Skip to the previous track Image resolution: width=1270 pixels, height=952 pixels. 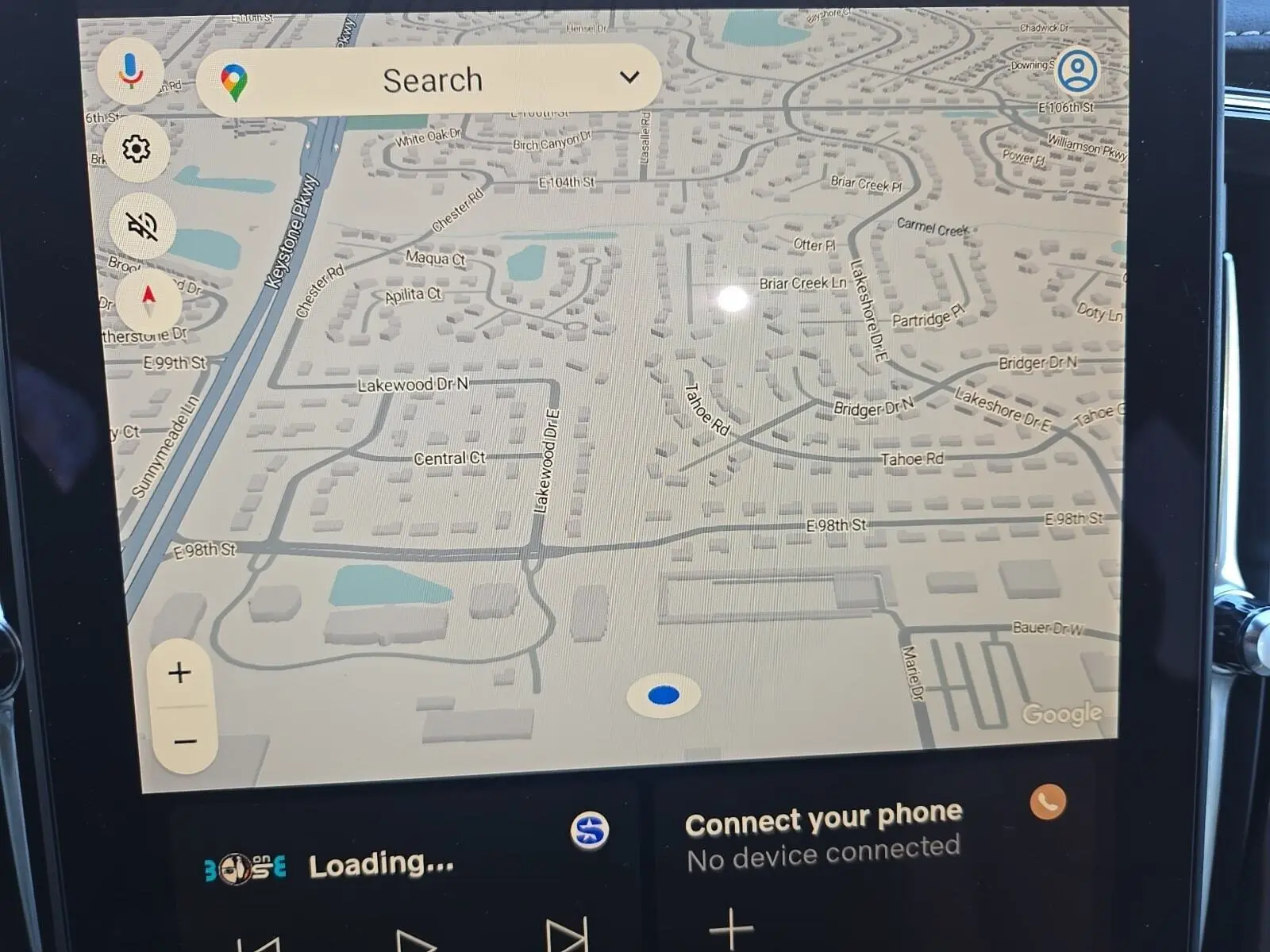[260, 944]
